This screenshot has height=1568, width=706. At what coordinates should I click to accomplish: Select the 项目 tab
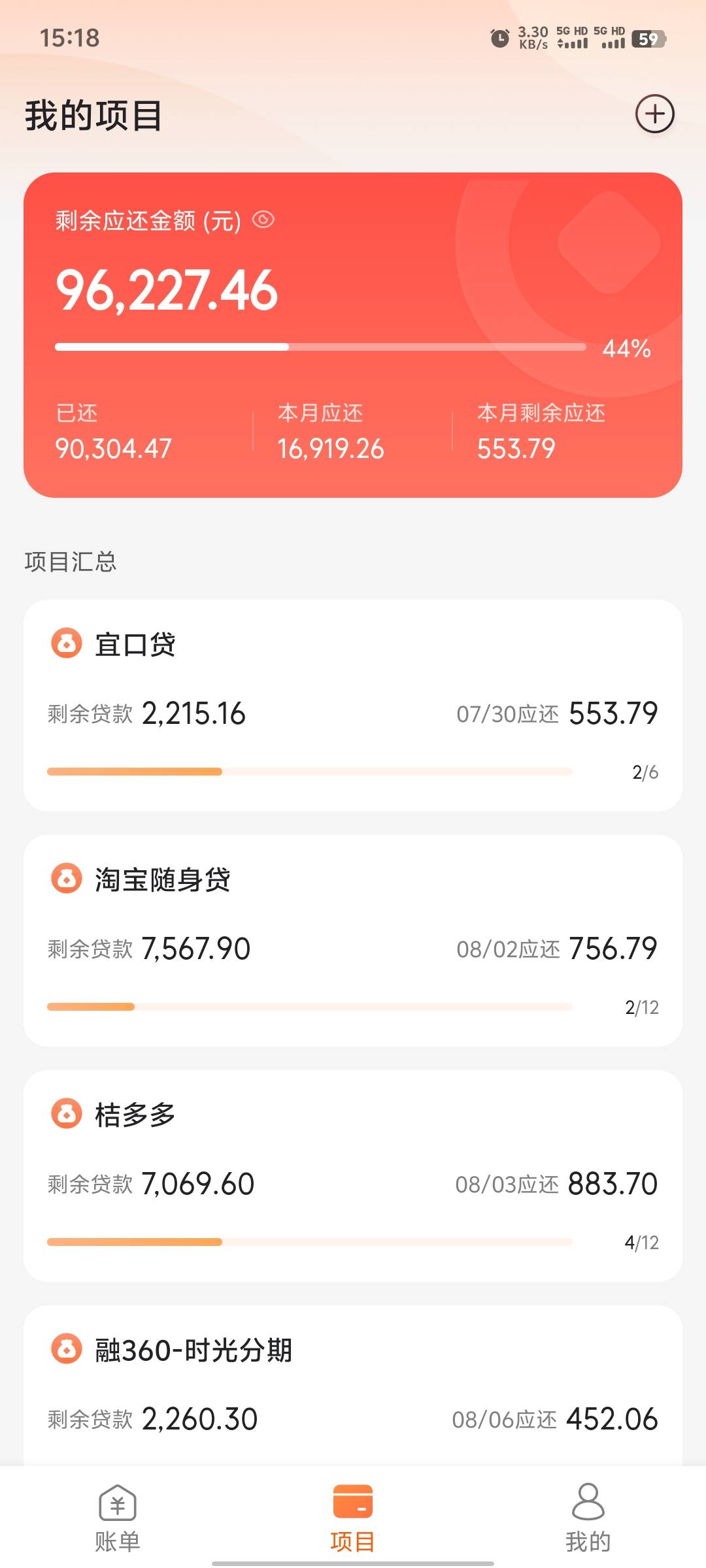point(353,1518)
